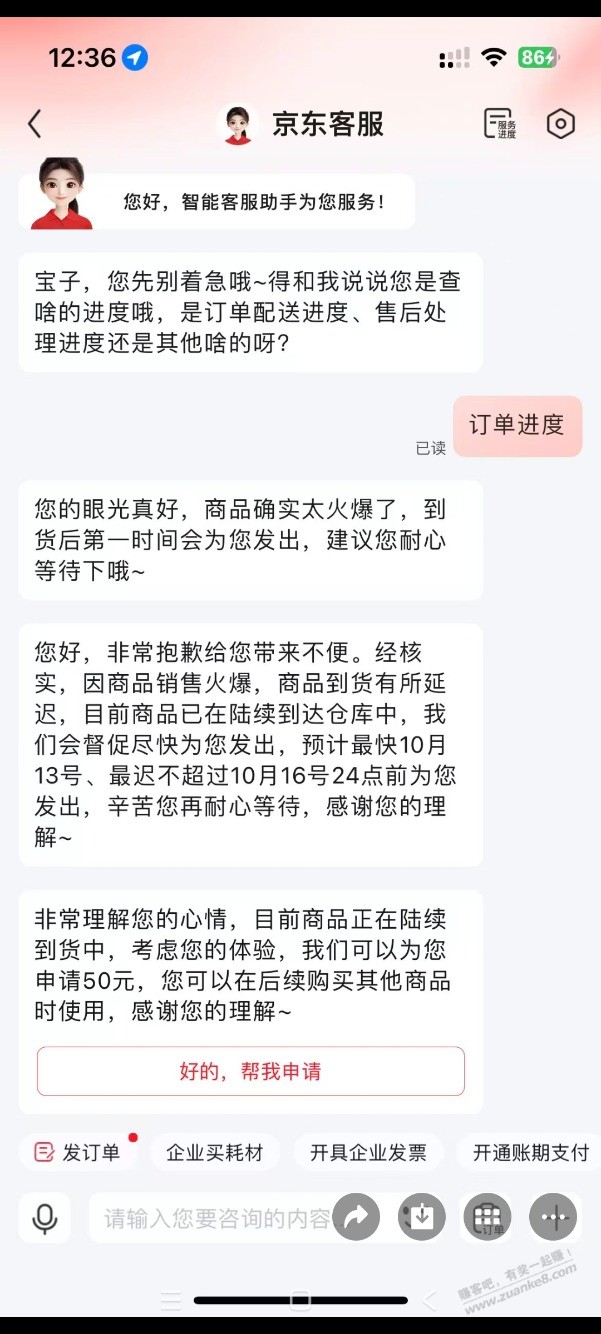Open the customer service settings hexagon icon
The width and height of the screenshot is (601, 1334).
coord(561,124)
